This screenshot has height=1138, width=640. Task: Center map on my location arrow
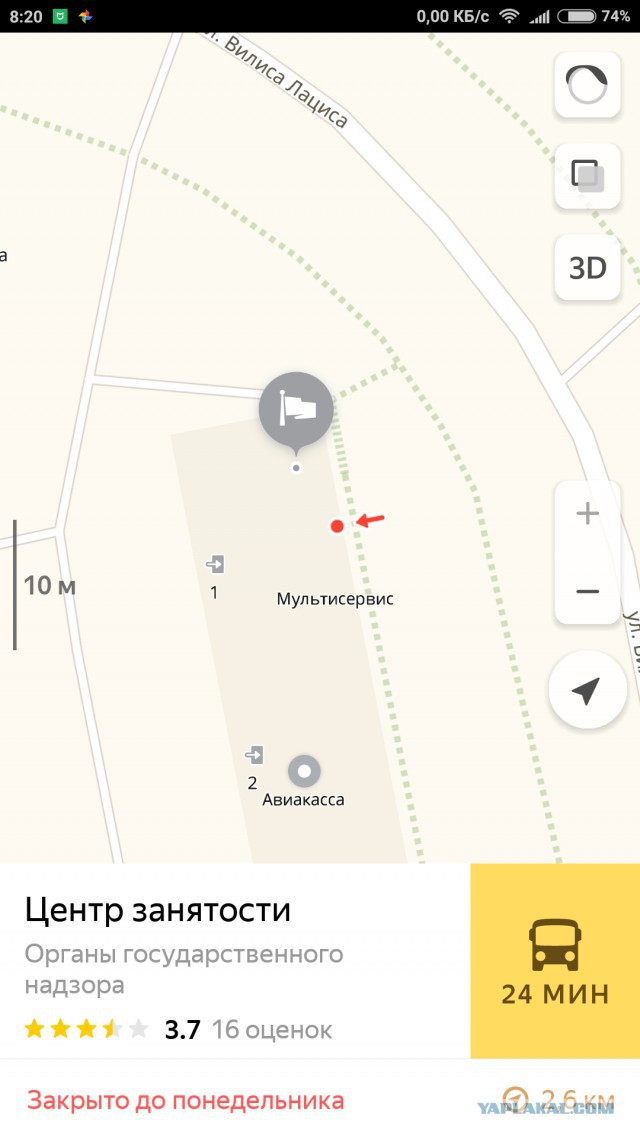587,689
